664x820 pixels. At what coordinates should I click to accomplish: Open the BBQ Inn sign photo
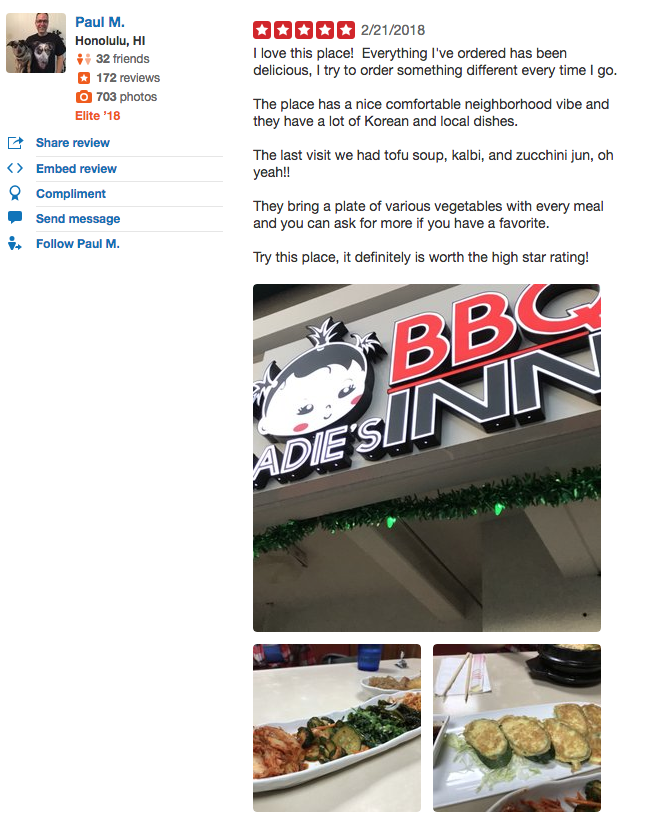click(x=426, y=458)
